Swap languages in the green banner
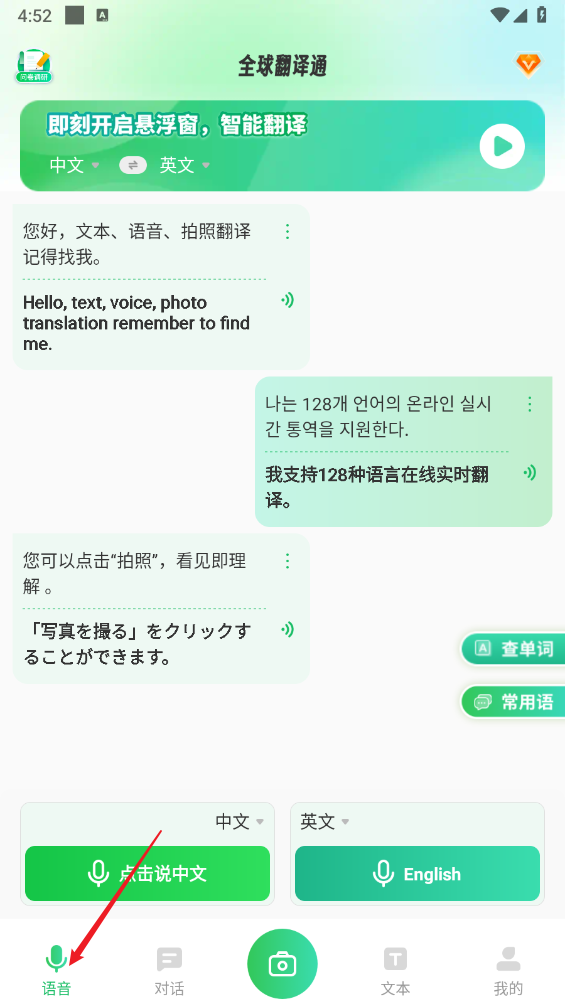 pos(133,165)
